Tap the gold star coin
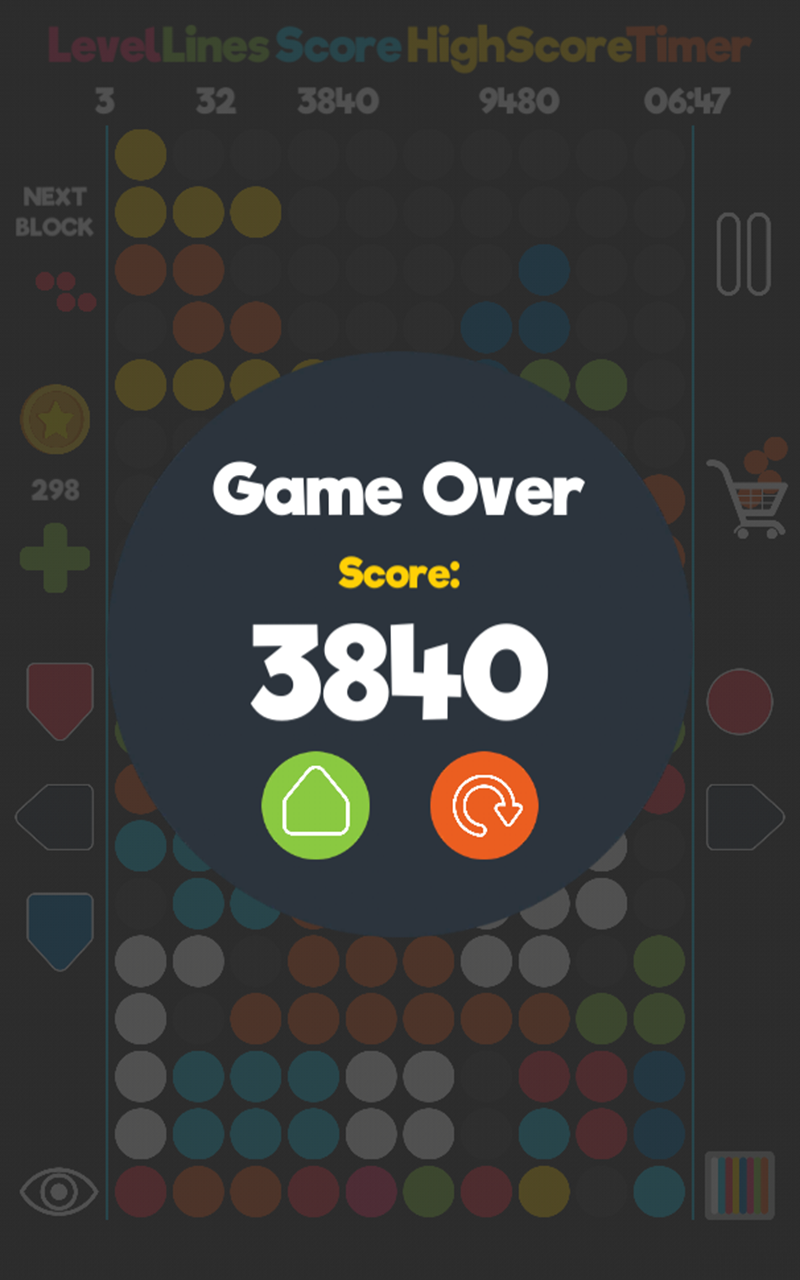This screenshot has width=800, height=1280. pyautogui.click(x=55, y=421)
